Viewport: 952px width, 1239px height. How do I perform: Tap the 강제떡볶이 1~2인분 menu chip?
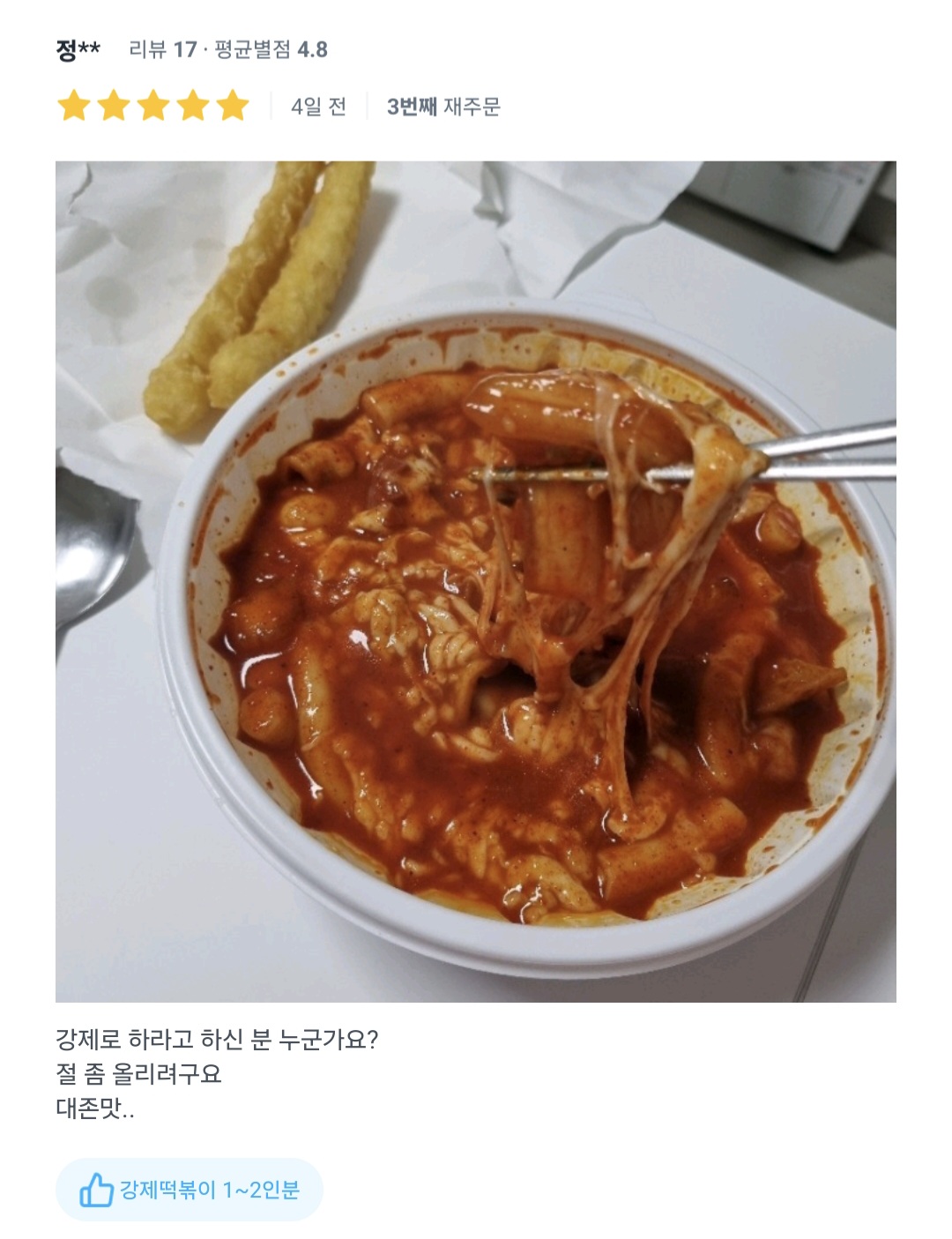(190, 1190)
